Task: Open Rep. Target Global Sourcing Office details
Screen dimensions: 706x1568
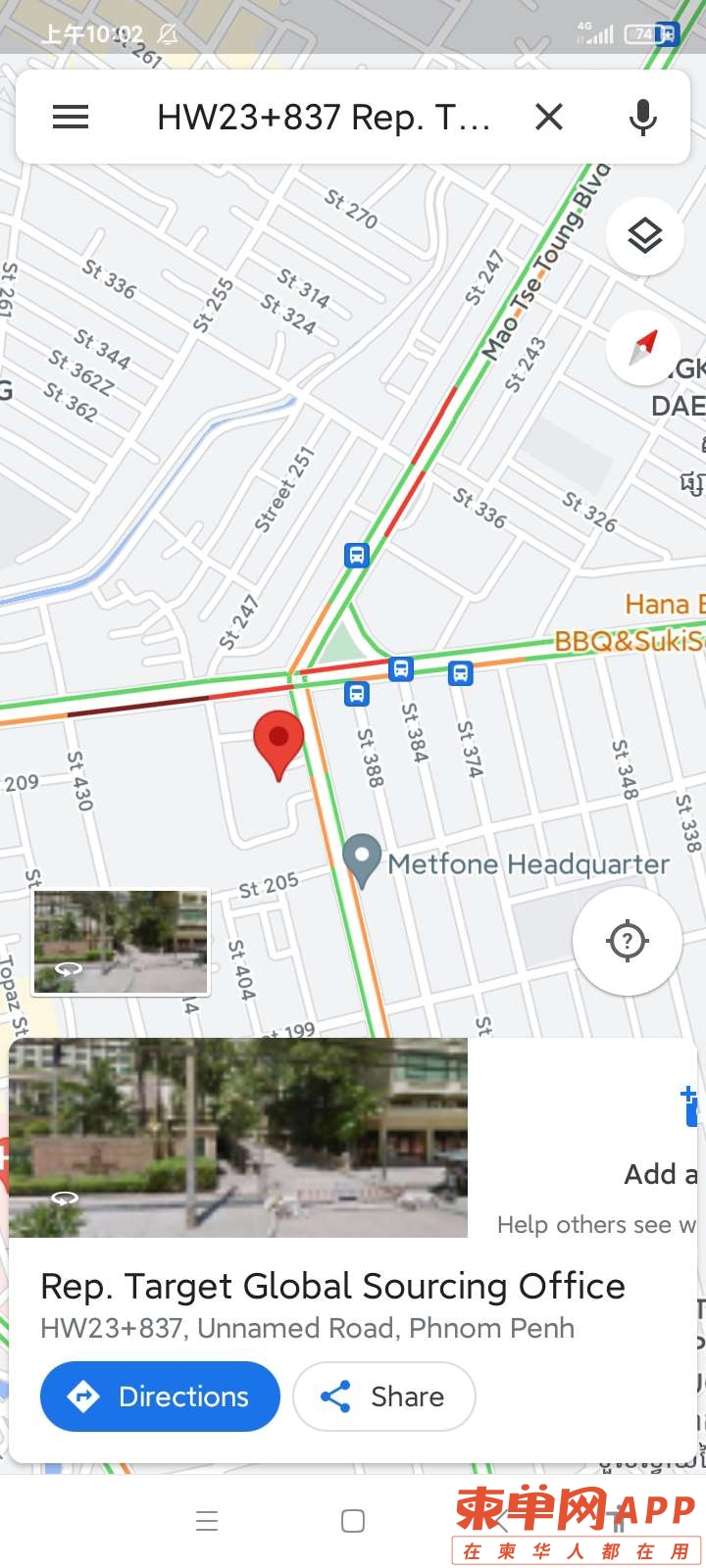Action: 332,1286
